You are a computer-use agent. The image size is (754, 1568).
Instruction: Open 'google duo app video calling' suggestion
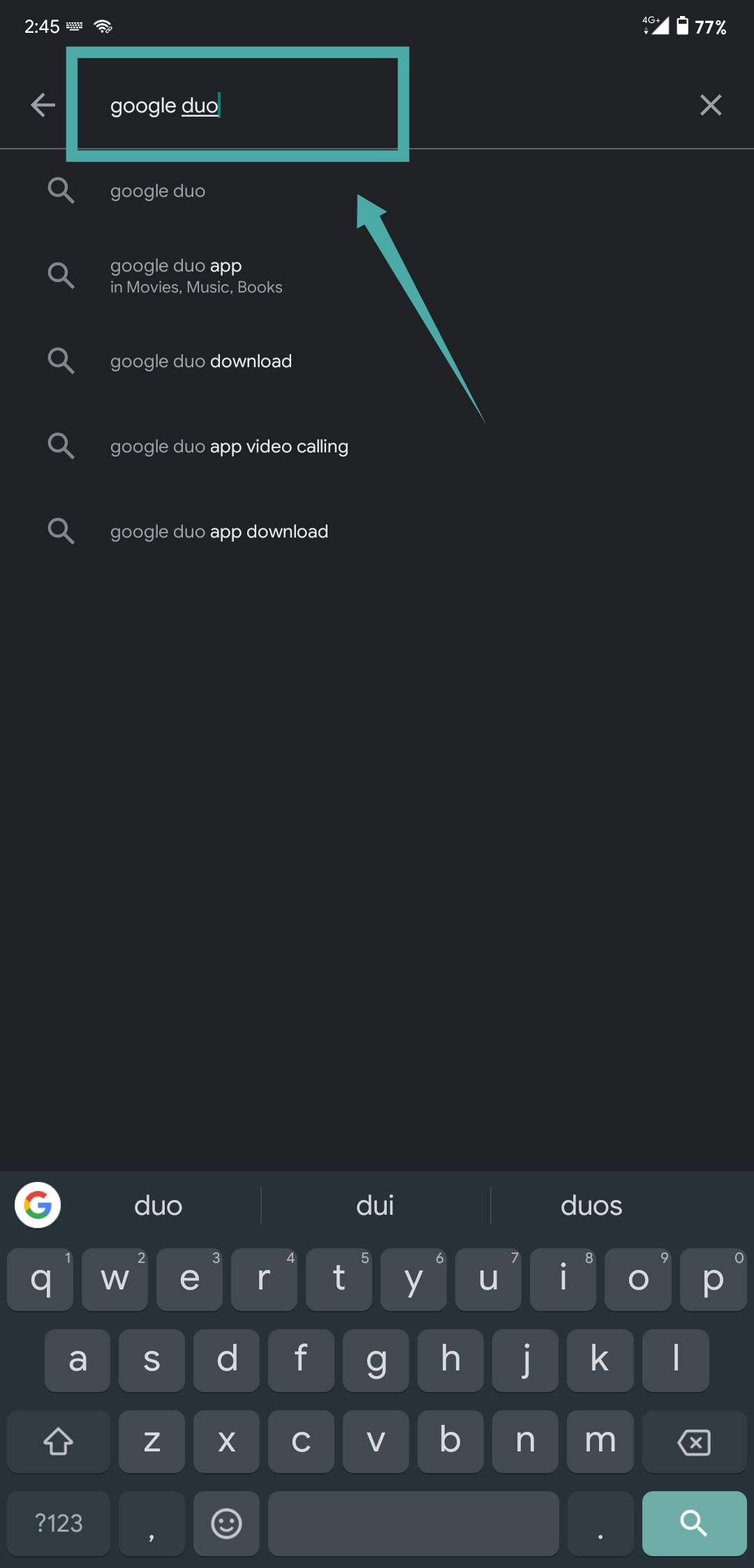[x=229, y=446]
